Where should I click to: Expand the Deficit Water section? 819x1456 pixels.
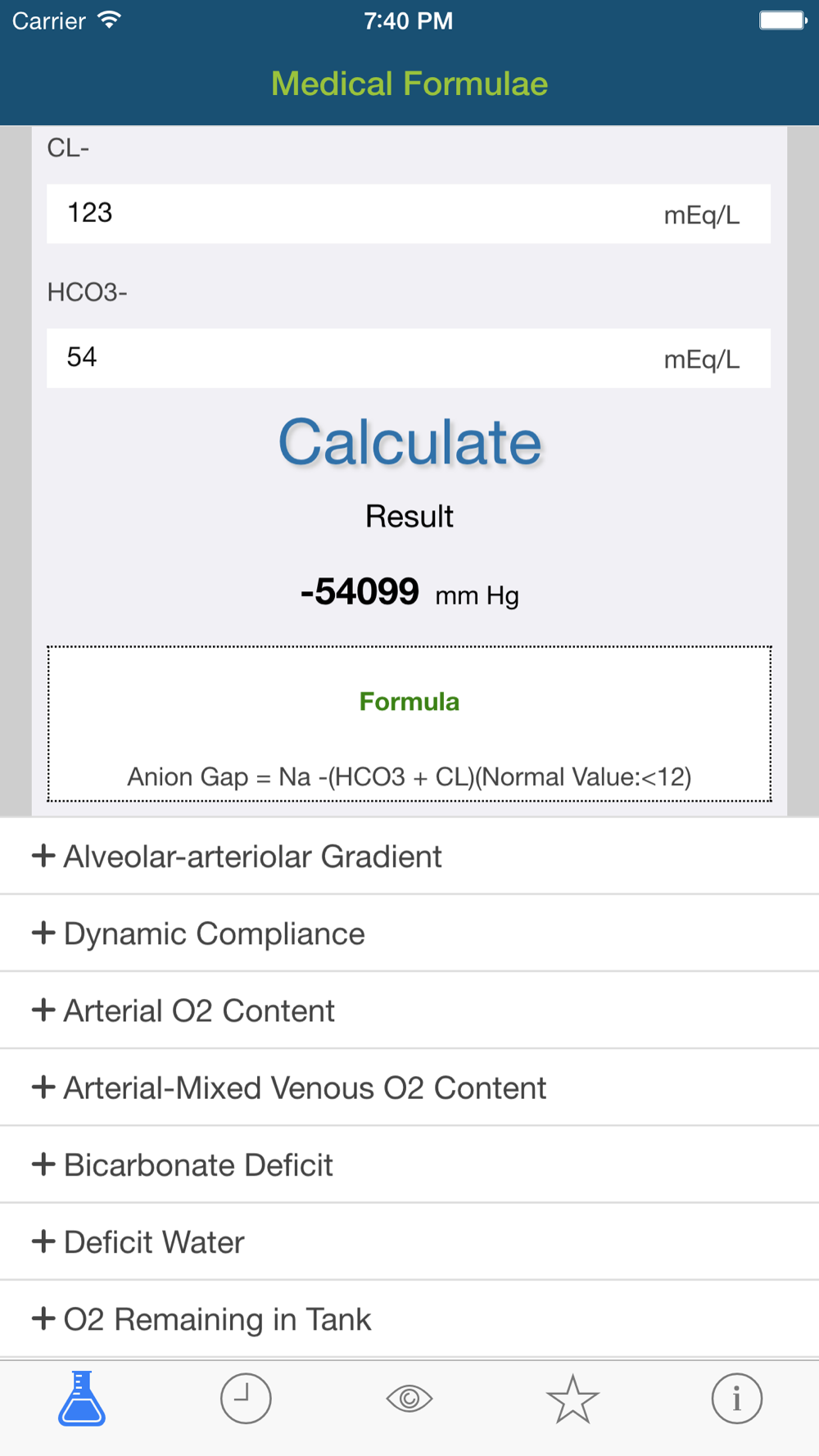[409, 1241]
